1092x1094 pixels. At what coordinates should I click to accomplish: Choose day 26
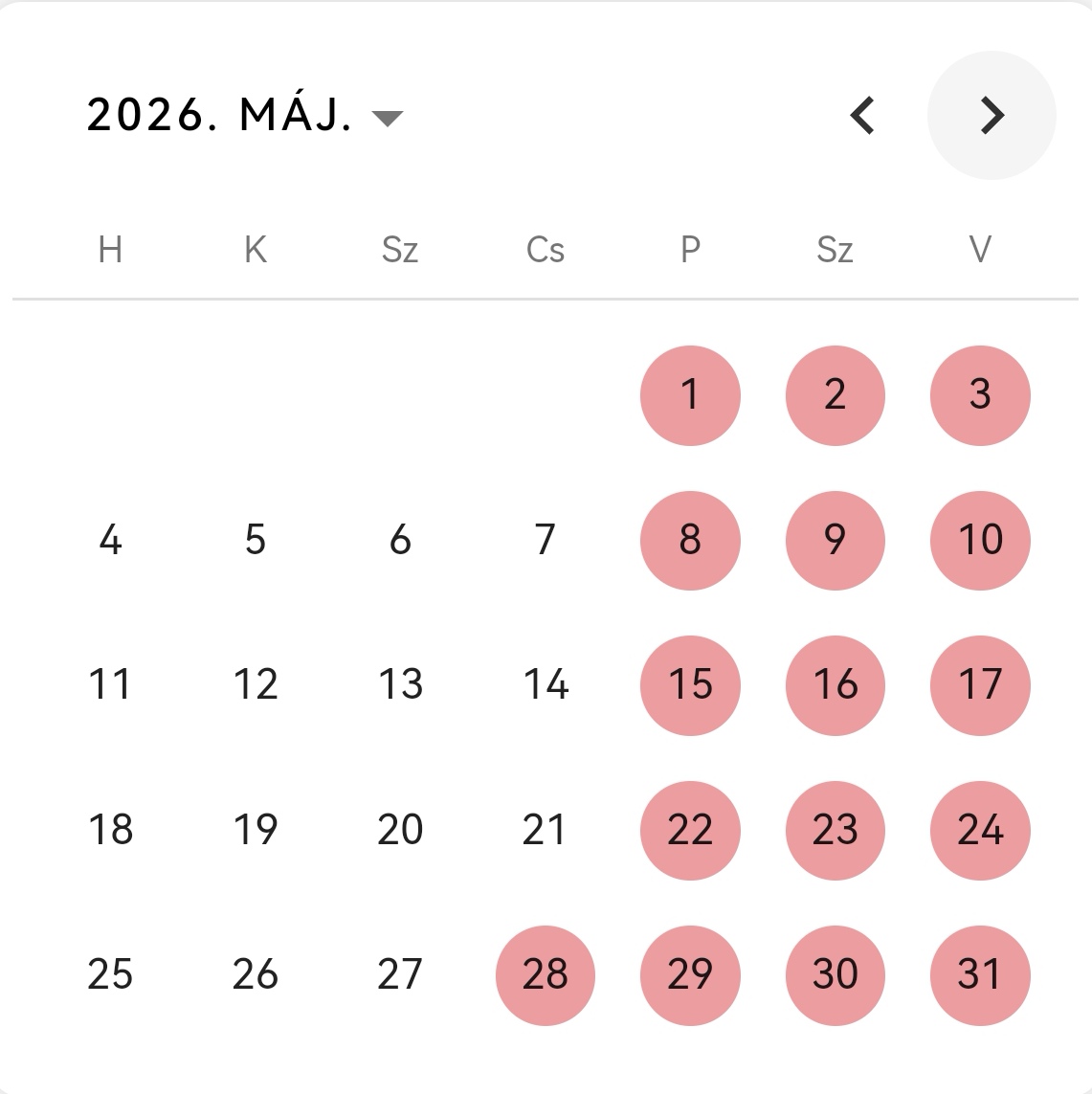(x=256, y=975)
